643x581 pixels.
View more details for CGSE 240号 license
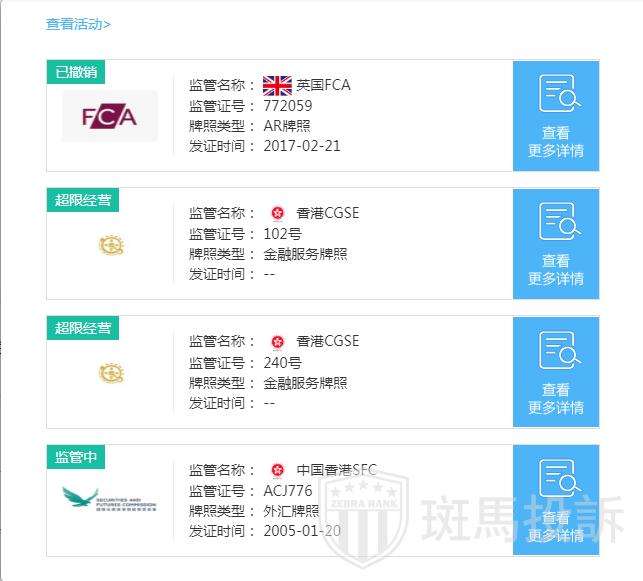(x=556, y=372)
